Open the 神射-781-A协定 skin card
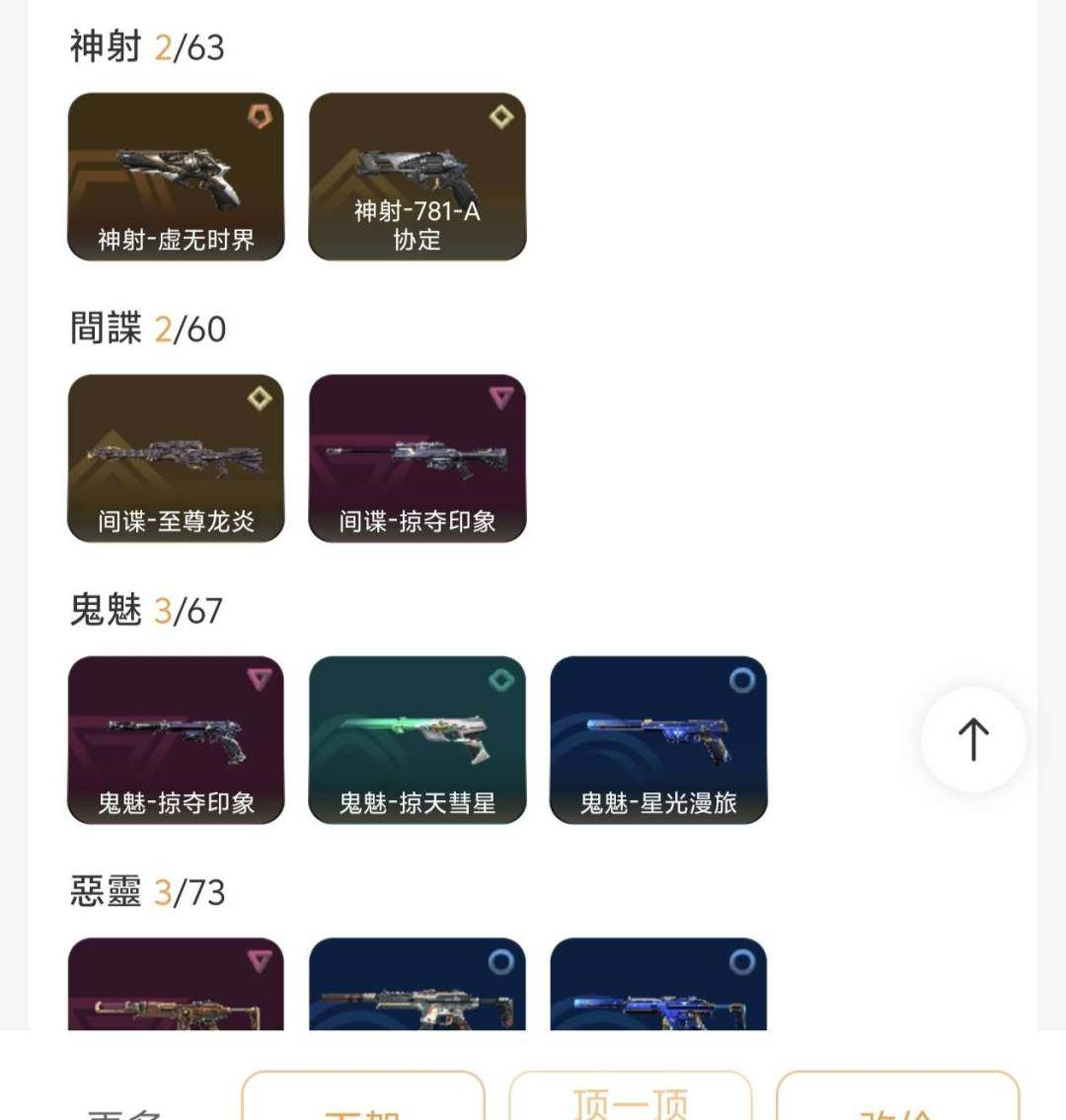 click(417, 178)
